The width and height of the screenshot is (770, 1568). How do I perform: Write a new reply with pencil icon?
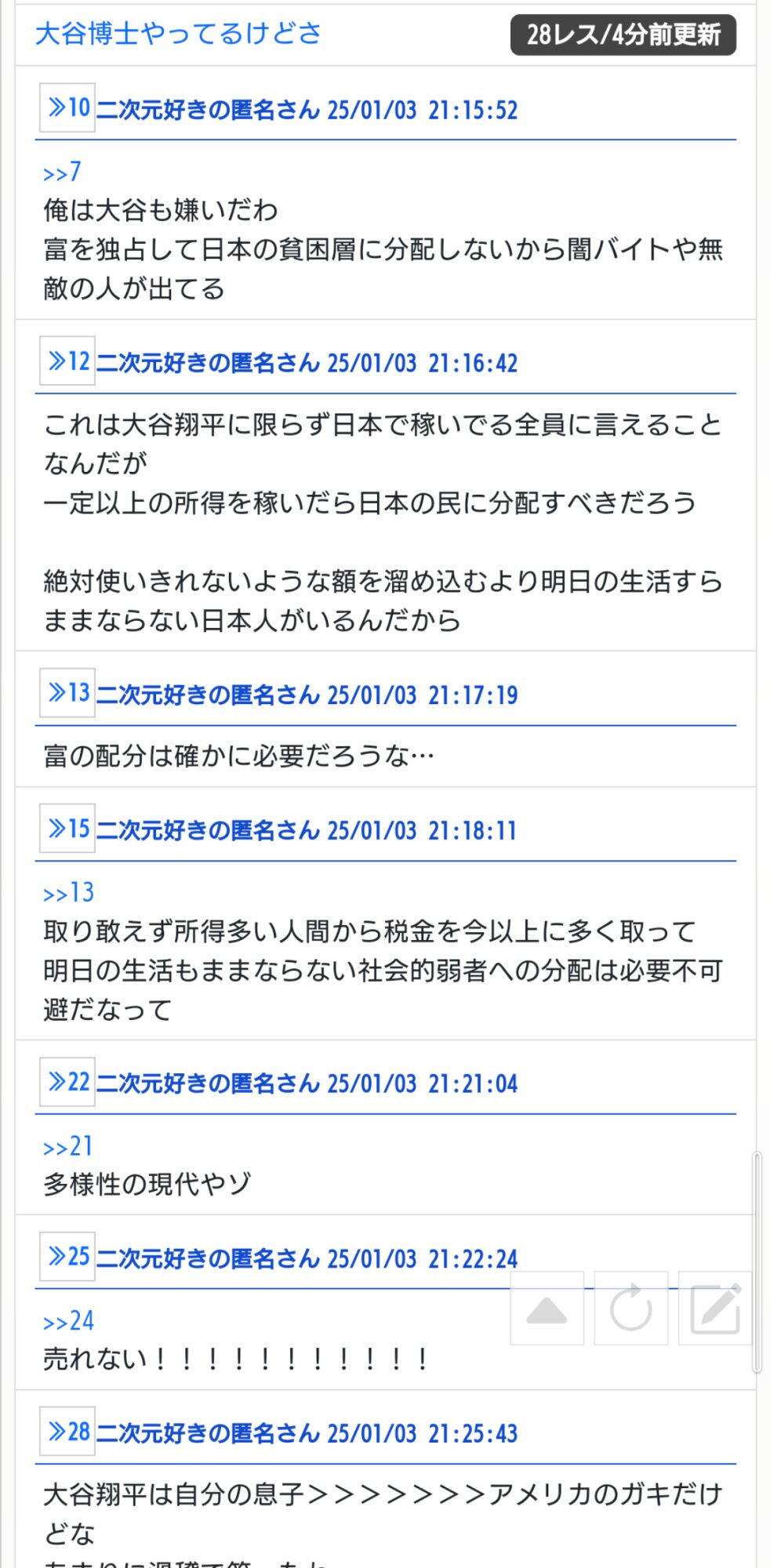[715, 1308]
